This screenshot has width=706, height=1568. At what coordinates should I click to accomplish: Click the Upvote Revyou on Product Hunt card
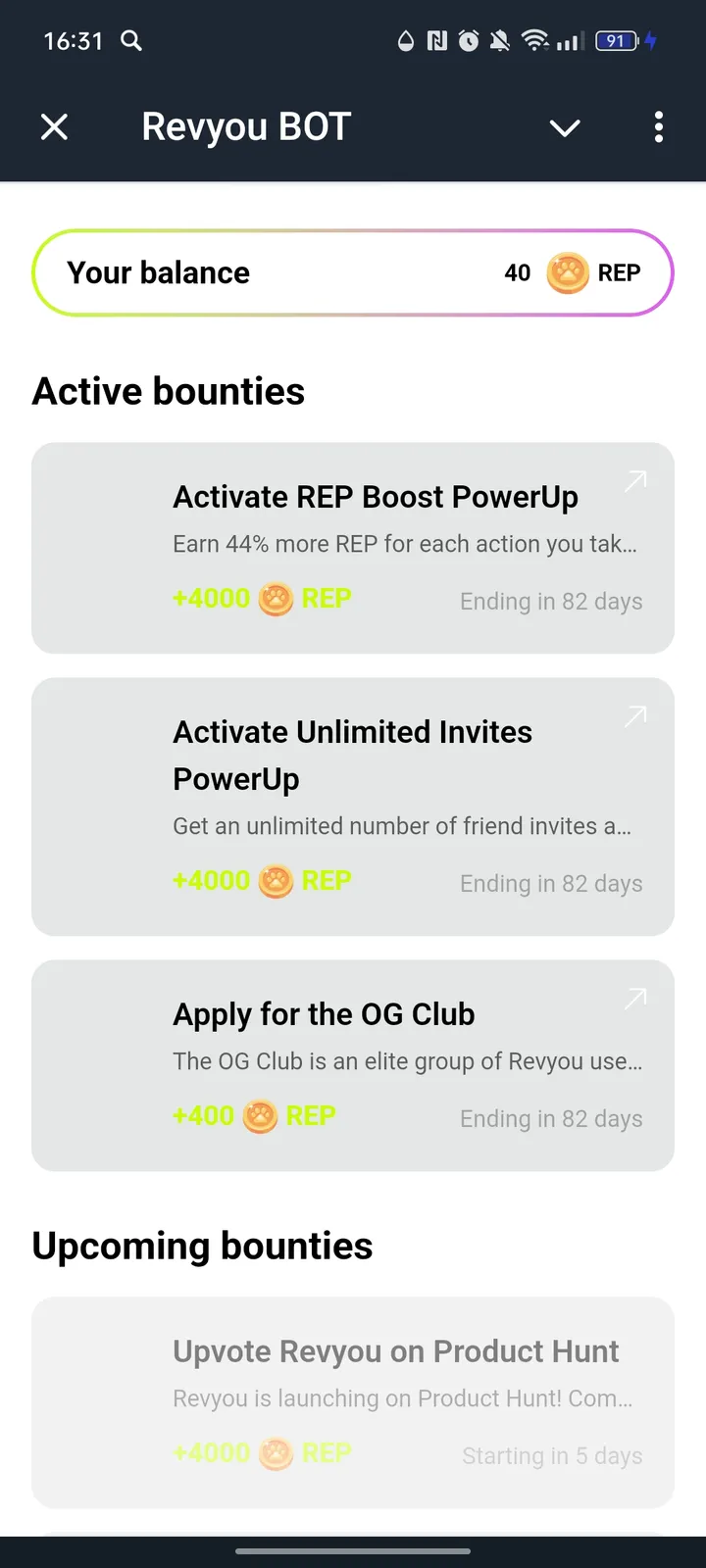tap(353, 1401)
